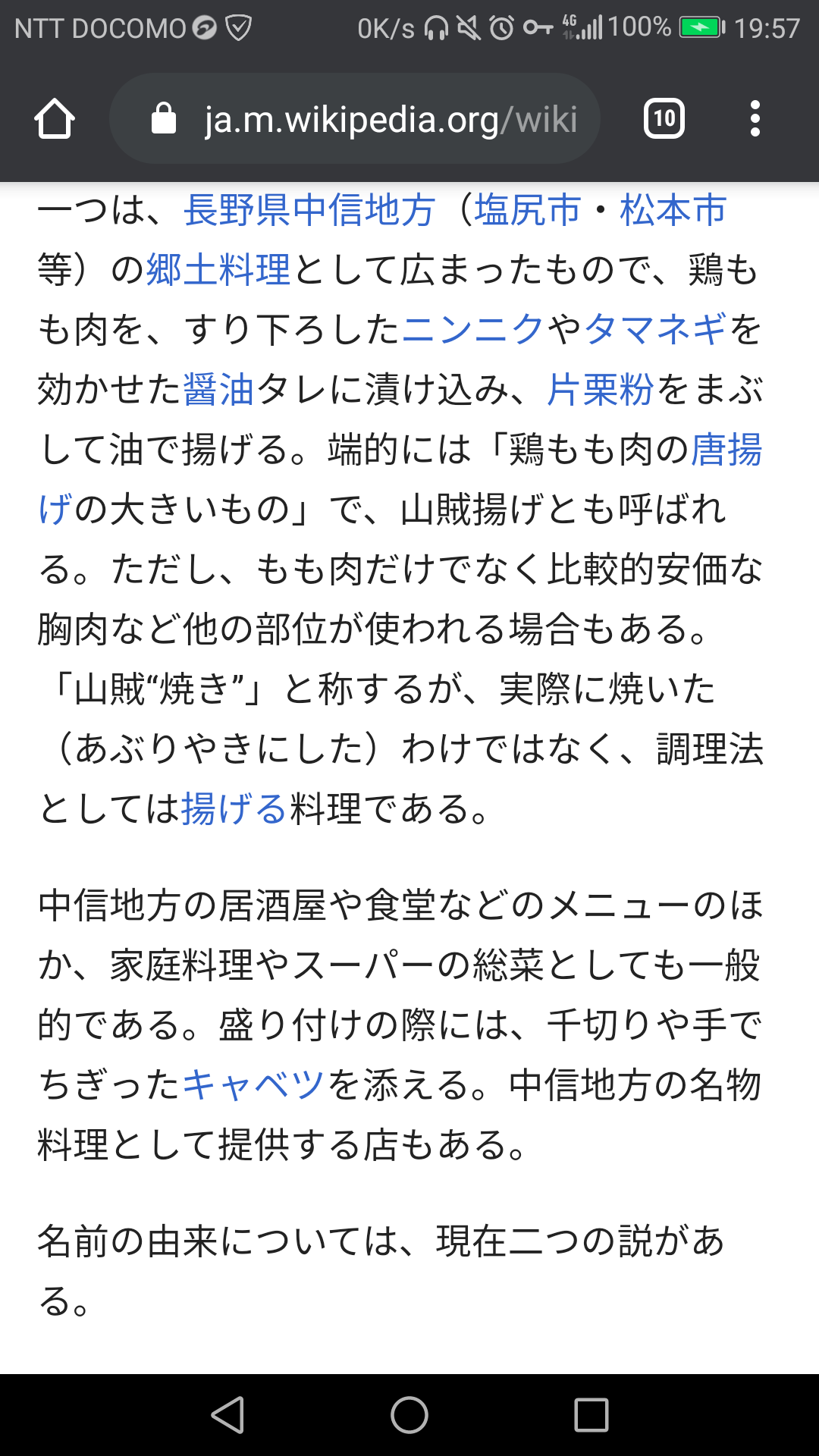Viewport: 819px width, 1456px height.
Task: Follow the 唐揚げ link
Action: (726, 449)
